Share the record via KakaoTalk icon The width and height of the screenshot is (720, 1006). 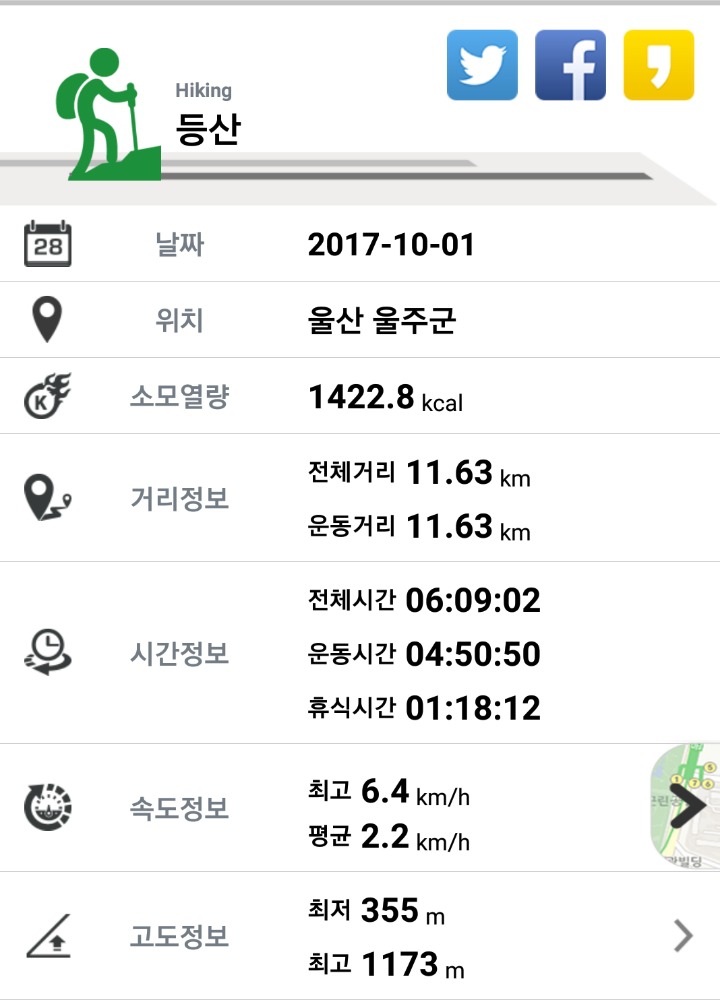658,66
